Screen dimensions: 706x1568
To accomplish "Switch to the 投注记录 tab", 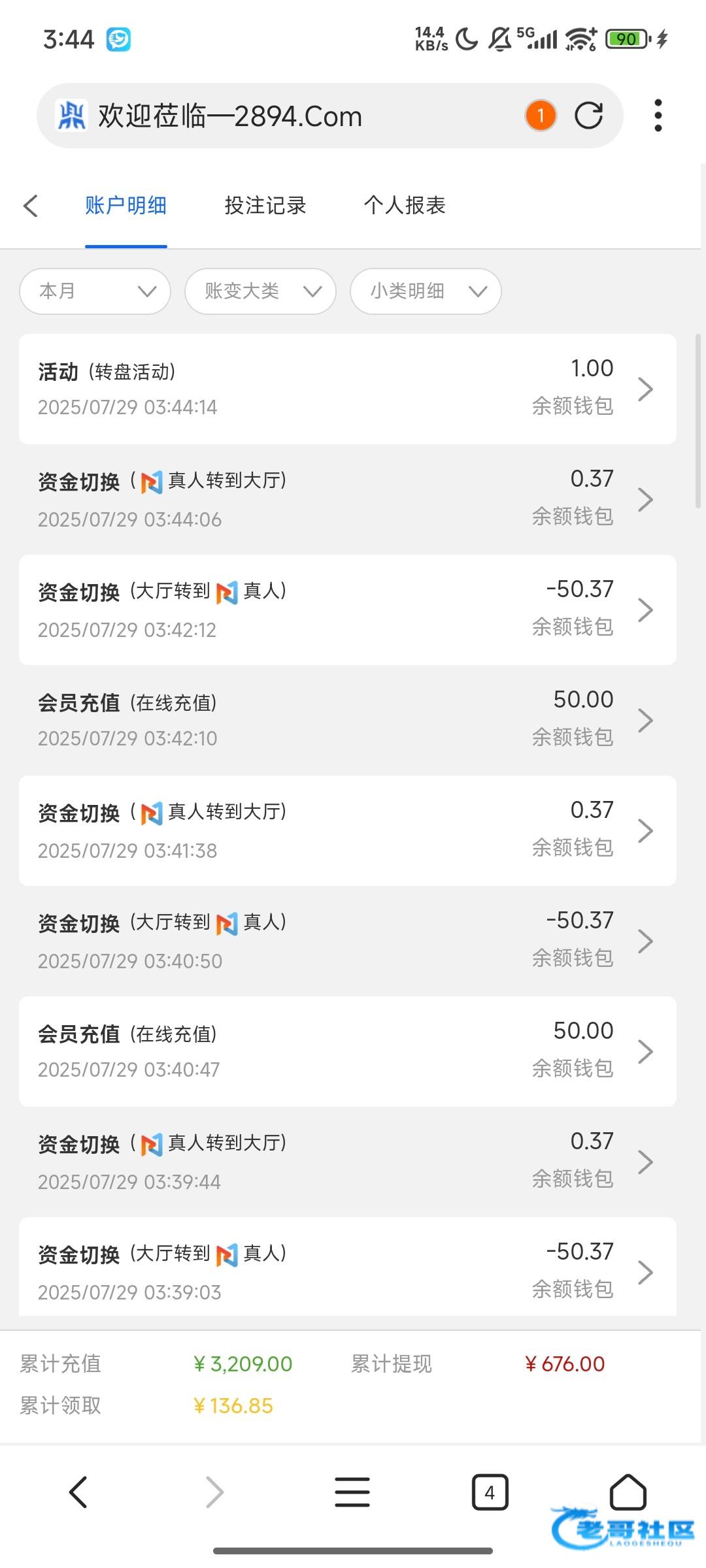I will pyautogui.click(x=265, y=205).
